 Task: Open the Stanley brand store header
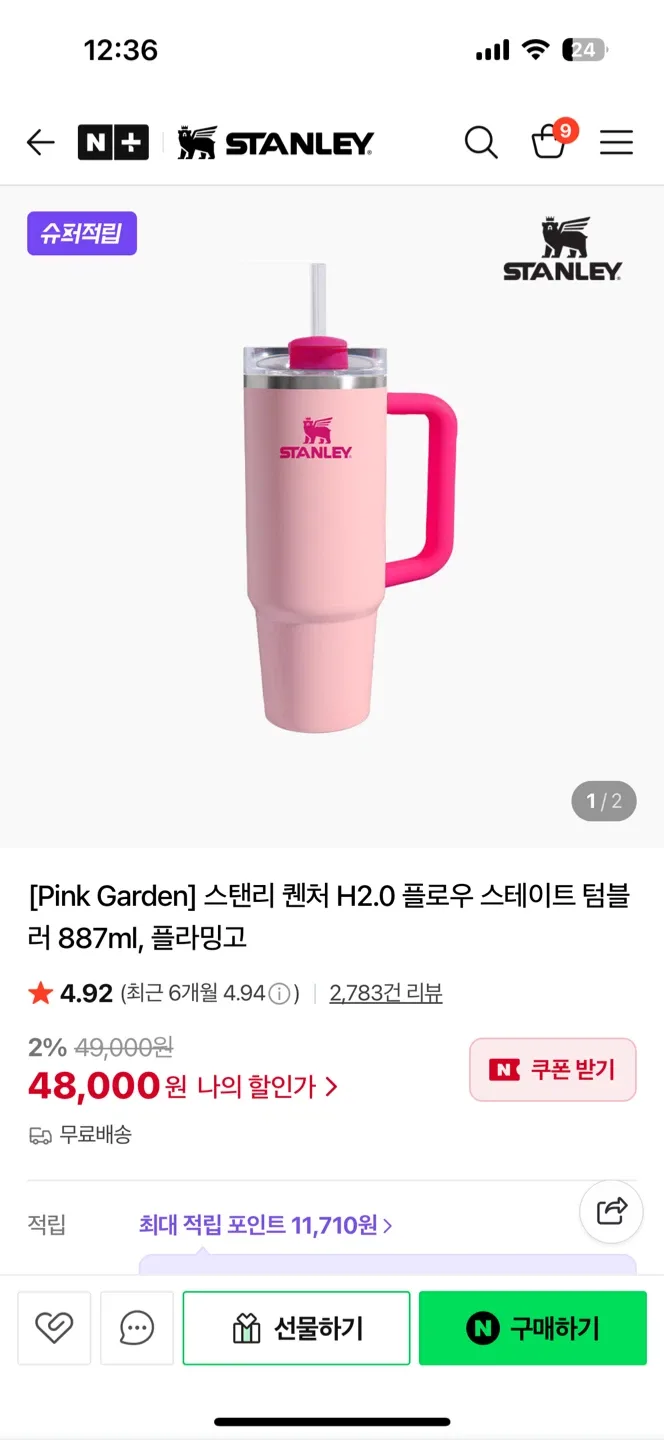point(275,143)
